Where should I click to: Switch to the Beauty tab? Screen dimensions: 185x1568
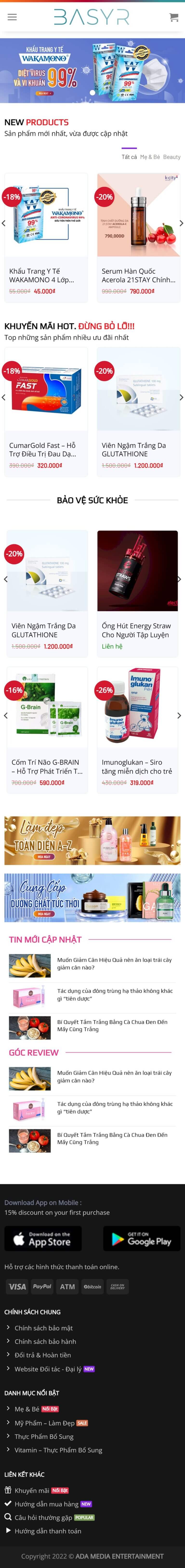pos(172,157)
